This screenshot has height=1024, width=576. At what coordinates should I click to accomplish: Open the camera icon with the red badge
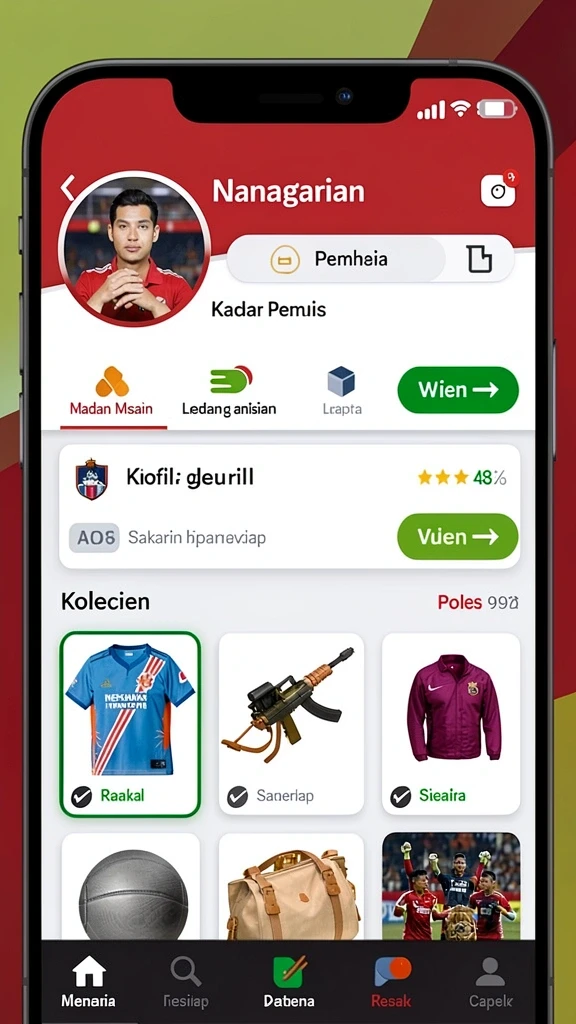499,189
